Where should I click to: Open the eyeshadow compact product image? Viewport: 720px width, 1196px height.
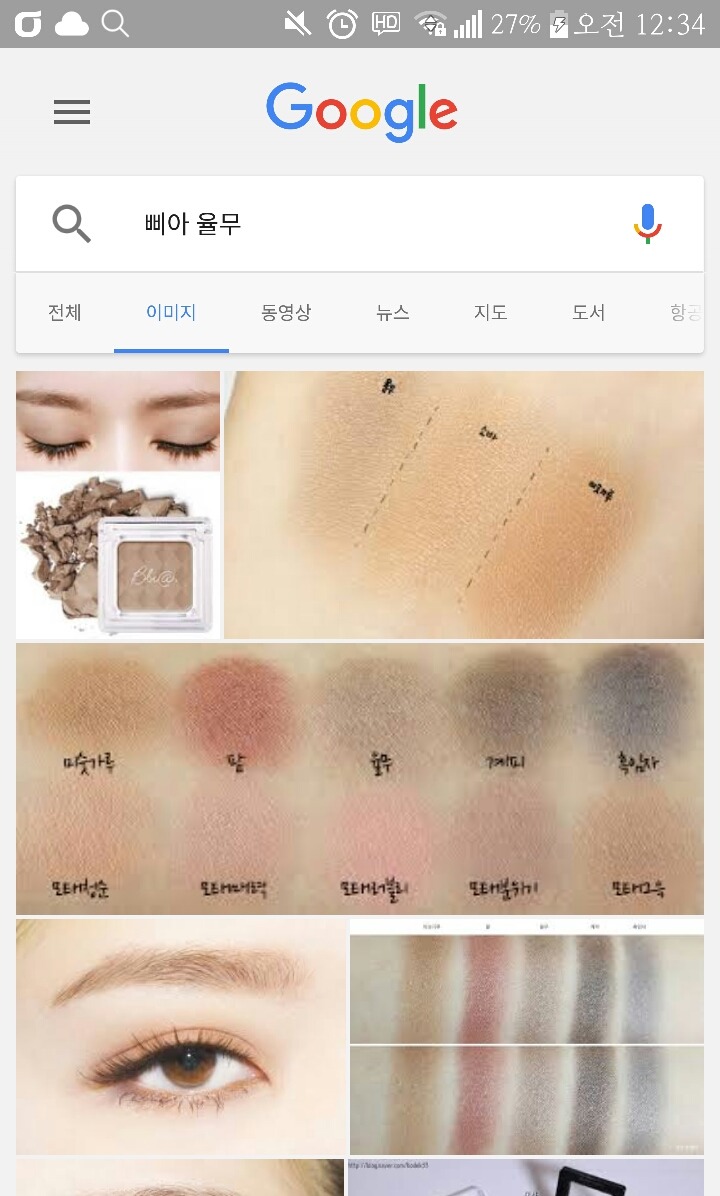pyautogui.click(x=118, y=505)
